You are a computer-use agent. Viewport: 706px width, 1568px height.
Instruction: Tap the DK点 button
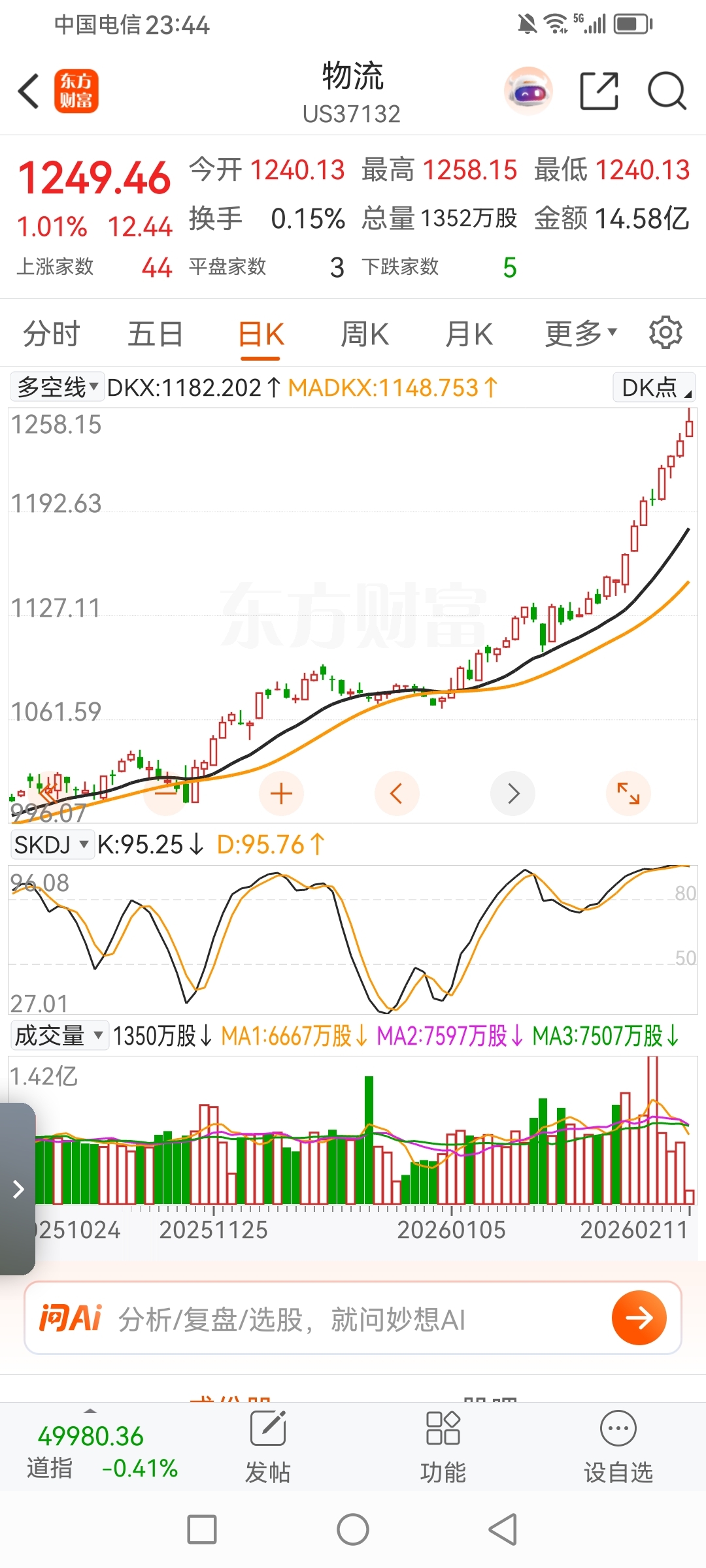click(x=654, y=387)
